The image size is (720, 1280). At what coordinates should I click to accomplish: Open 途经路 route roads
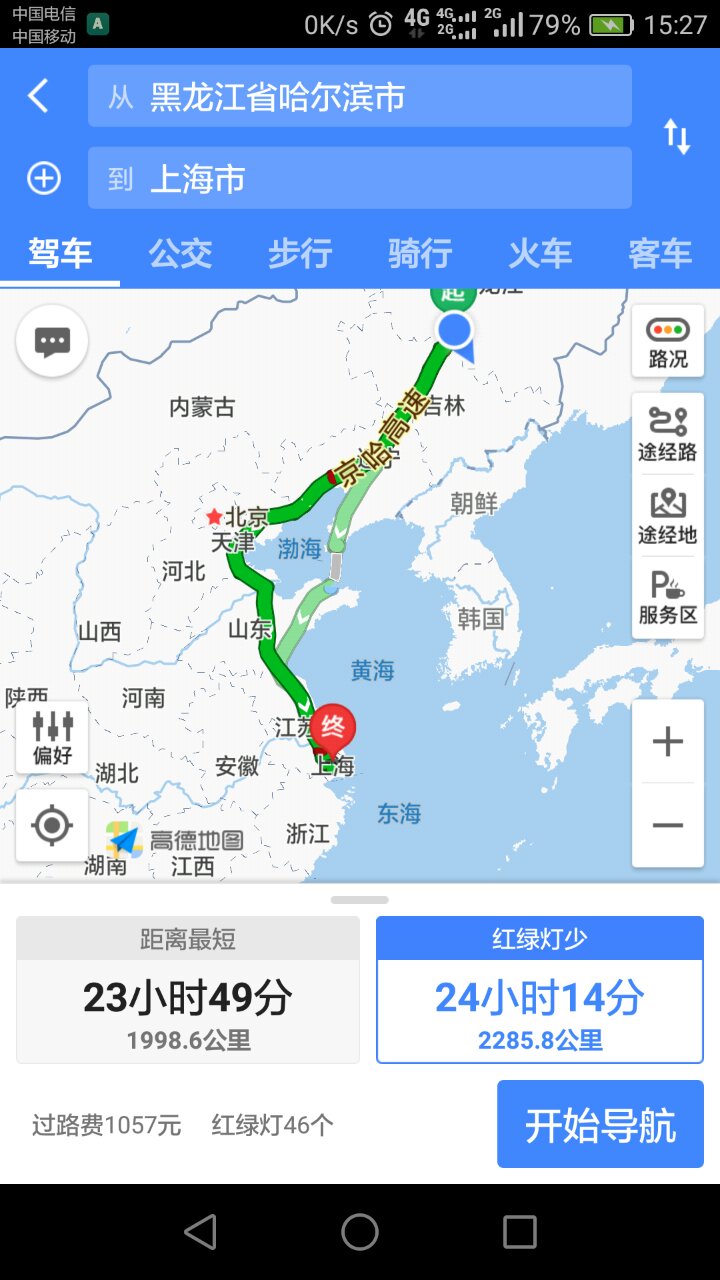point(668,434)
